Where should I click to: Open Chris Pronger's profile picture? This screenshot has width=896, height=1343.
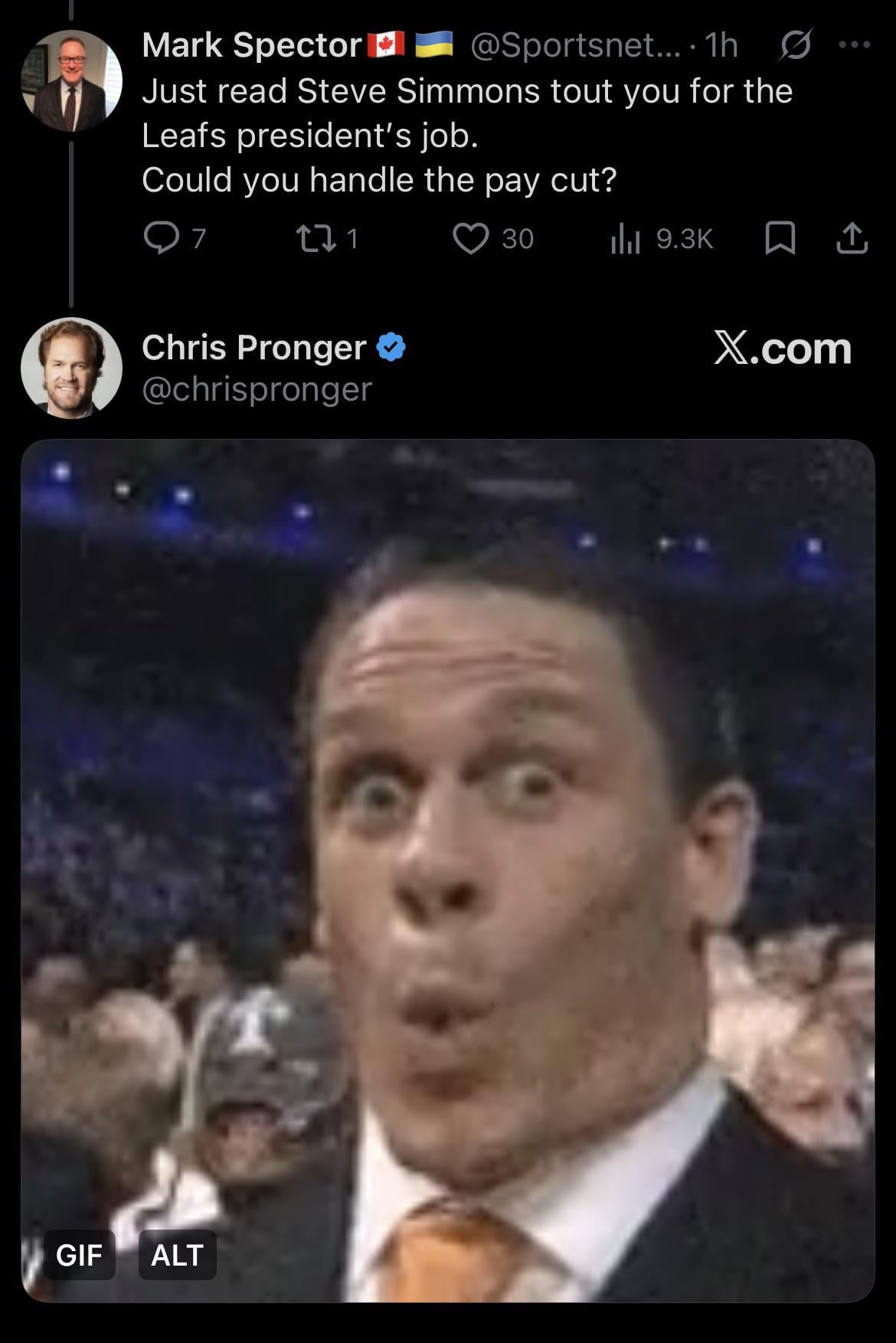(x=71, y=368)
